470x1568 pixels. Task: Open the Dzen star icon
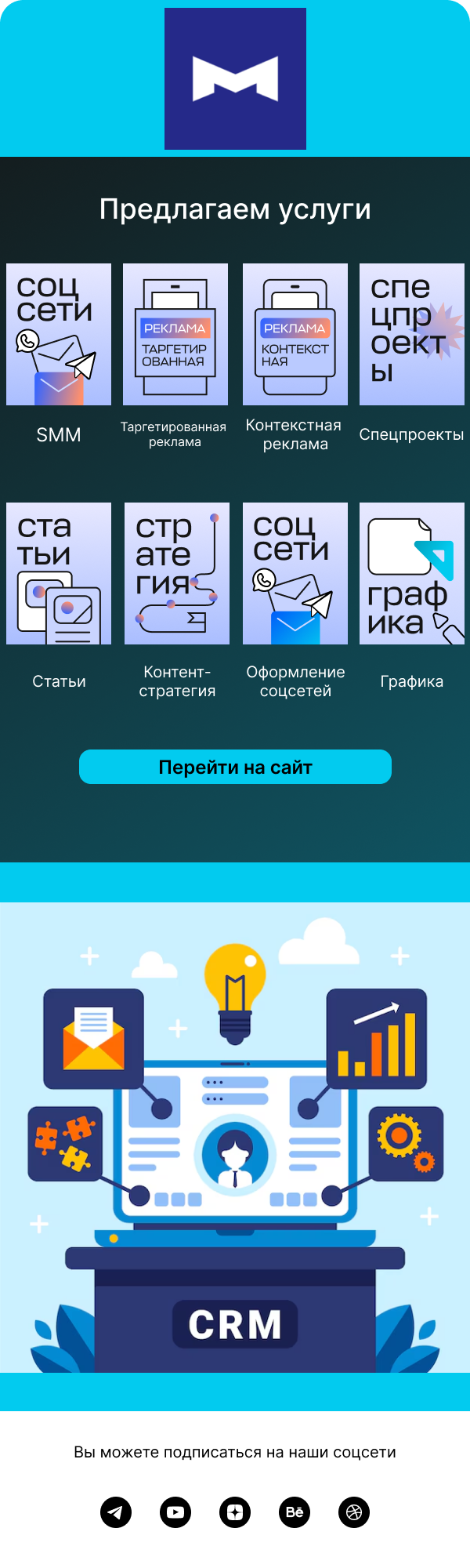pyautogui.click(x=235, y=1512)
